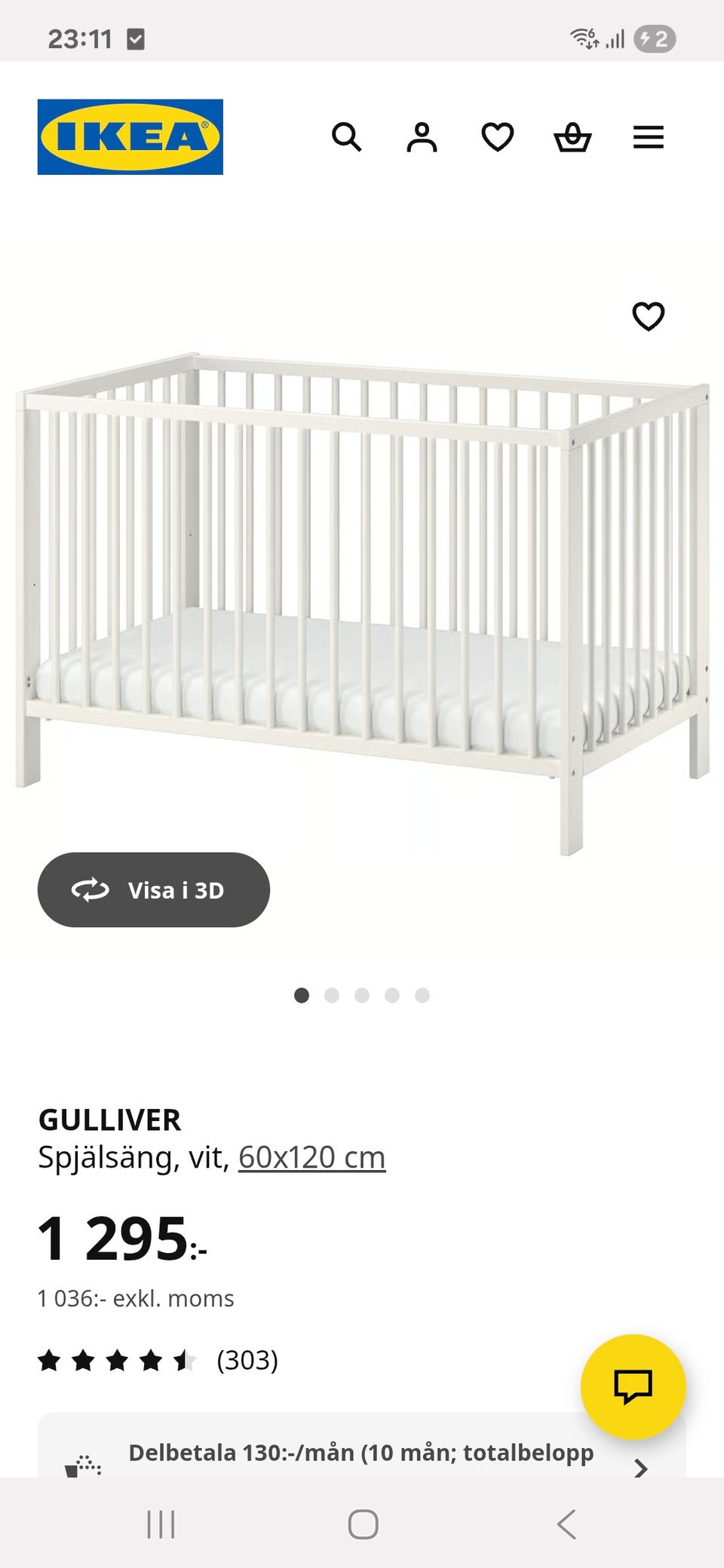The height and width of the screenshot is (1568, 724).
Task: Tap Visa i 3D button
Action: [154, 890]
